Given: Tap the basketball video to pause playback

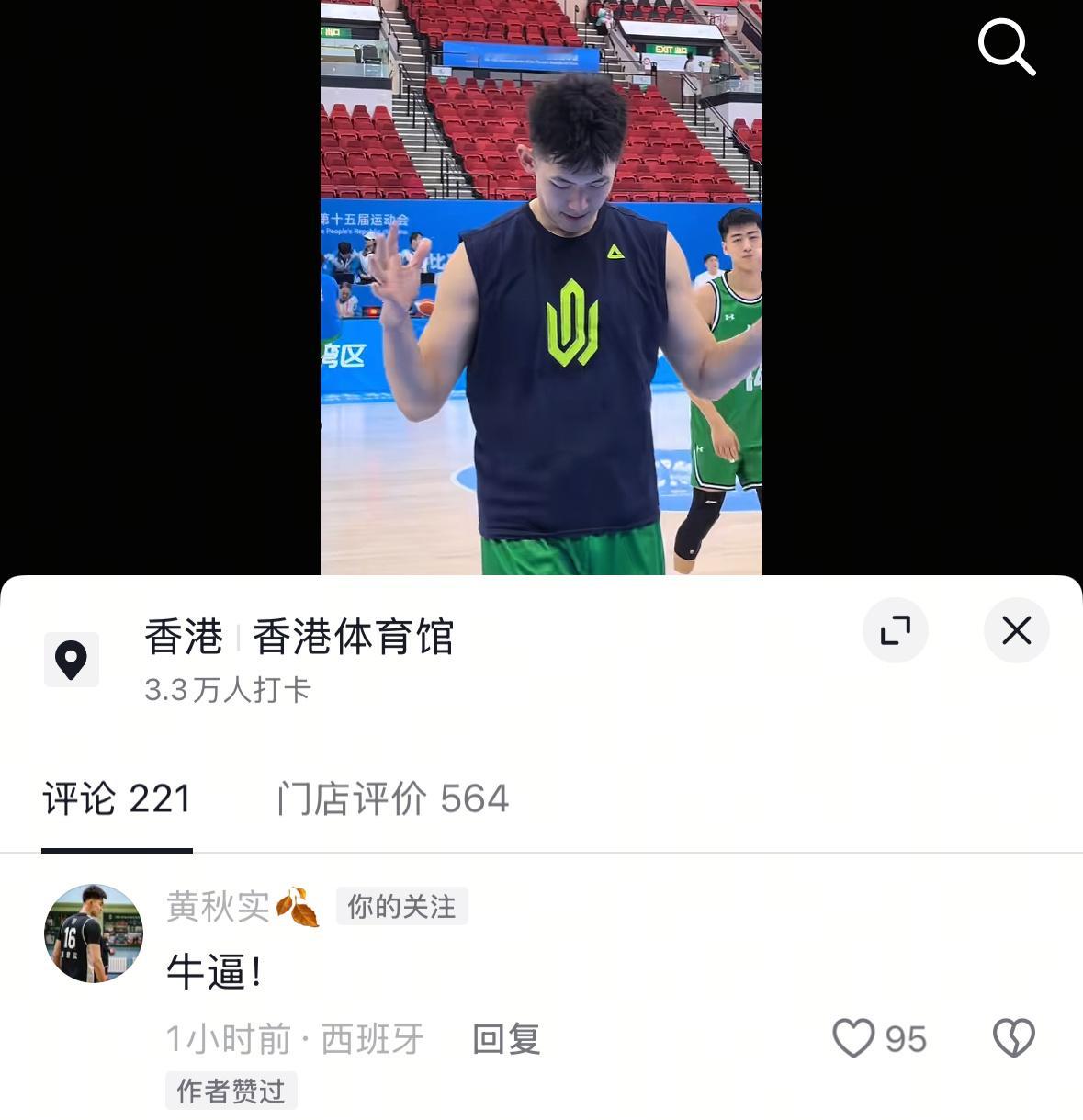Looking at the screenshot, I should tap(541, 285).
